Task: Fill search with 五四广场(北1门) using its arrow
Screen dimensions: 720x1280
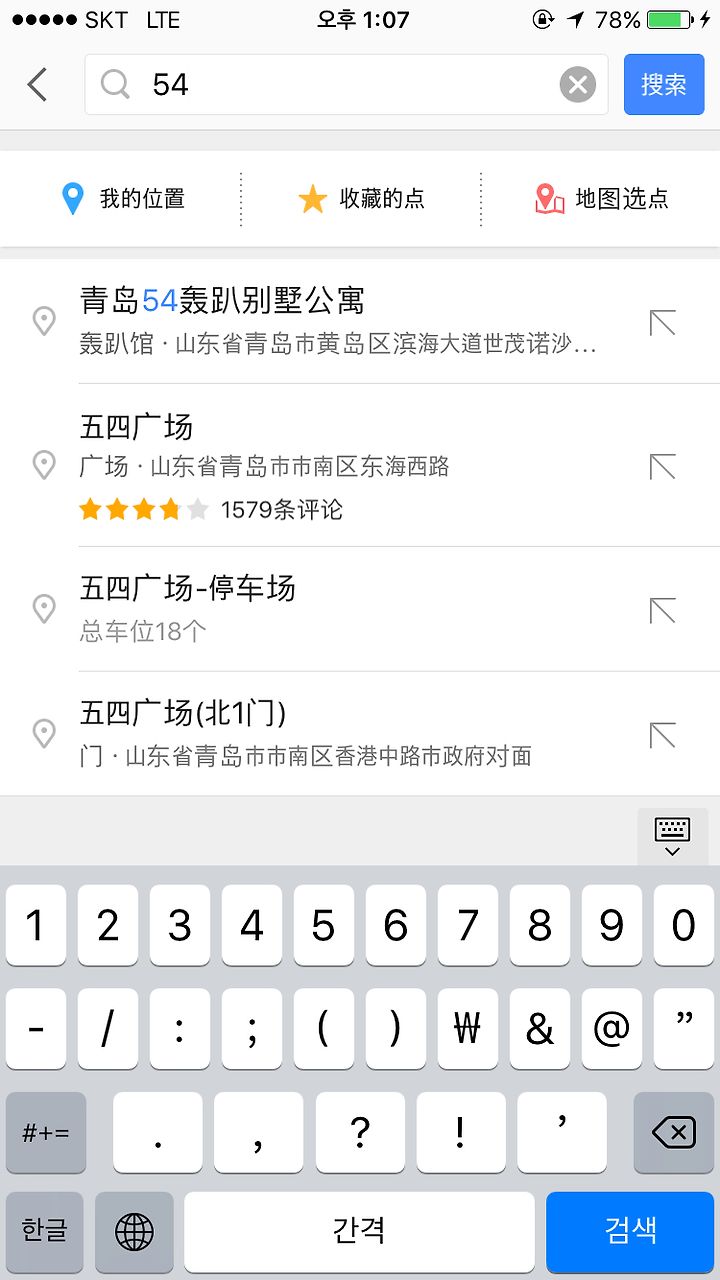Action: 663,735
